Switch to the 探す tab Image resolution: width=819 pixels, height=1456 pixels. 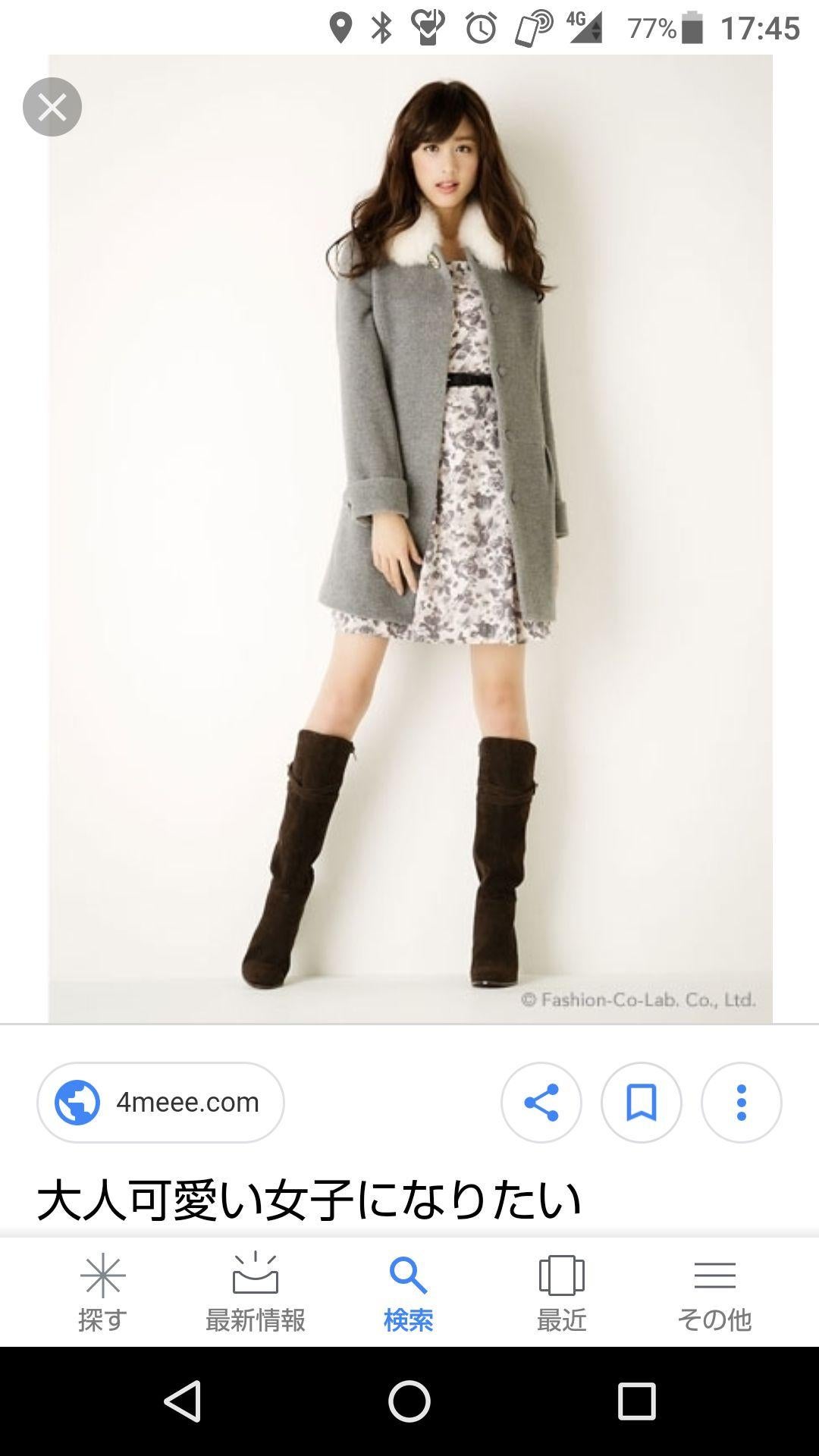(102, 1293)
